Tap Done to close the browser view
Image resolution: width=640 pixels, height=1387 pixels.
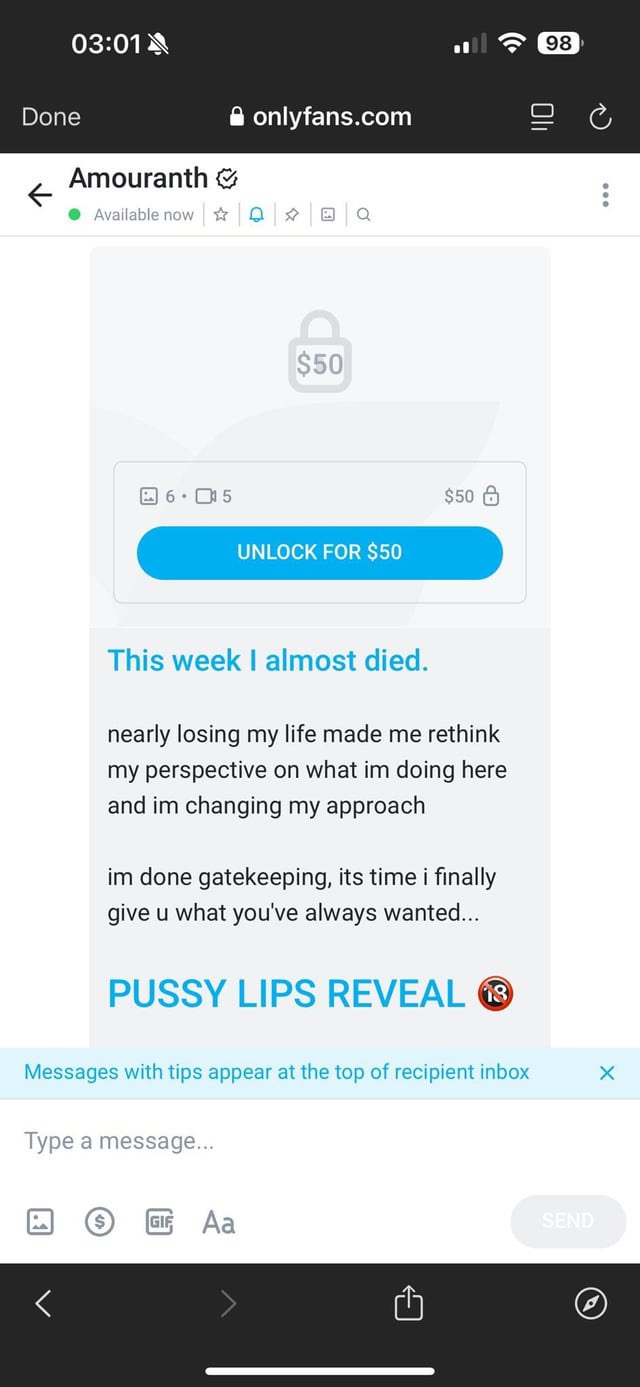point(51,117)
